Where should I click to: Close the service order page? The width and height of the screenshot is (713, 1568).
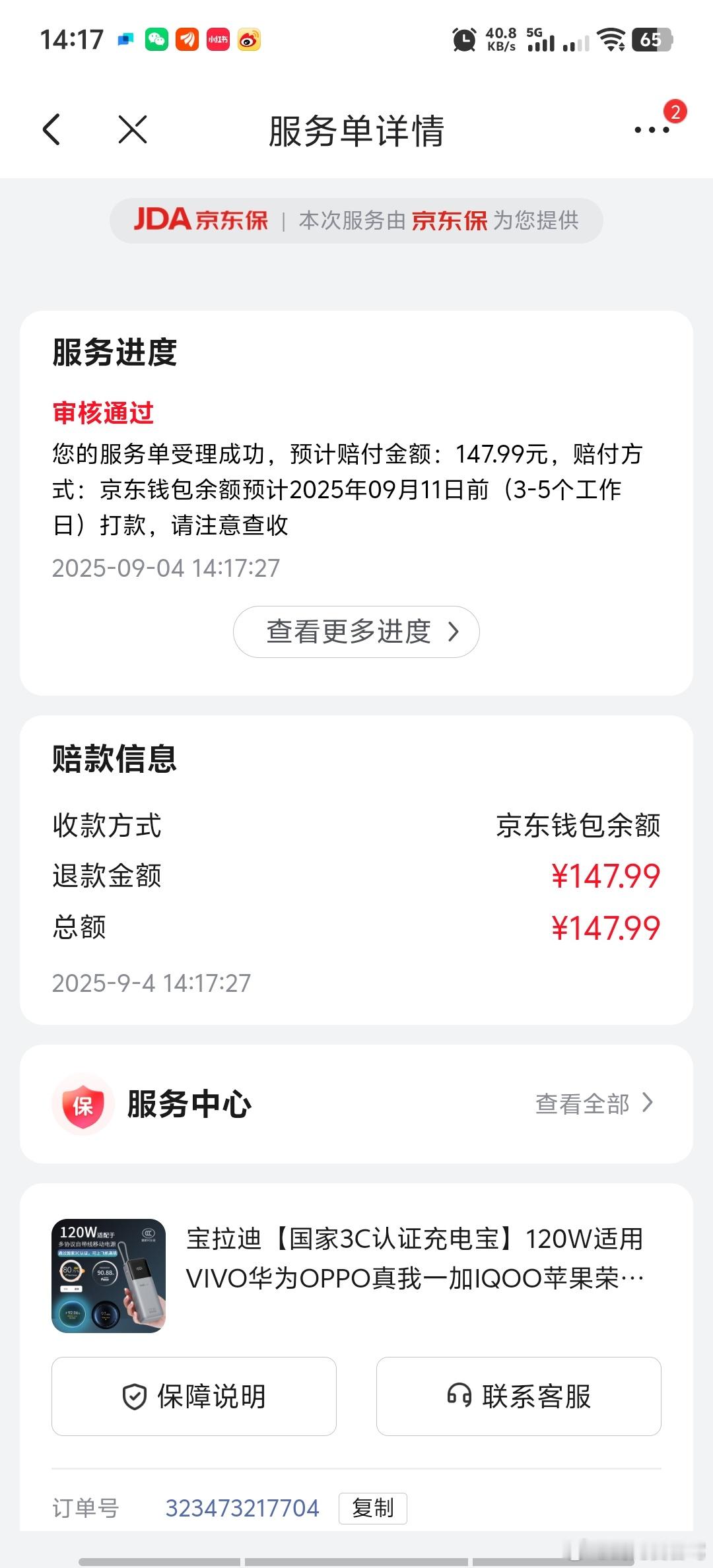point(133,129)
